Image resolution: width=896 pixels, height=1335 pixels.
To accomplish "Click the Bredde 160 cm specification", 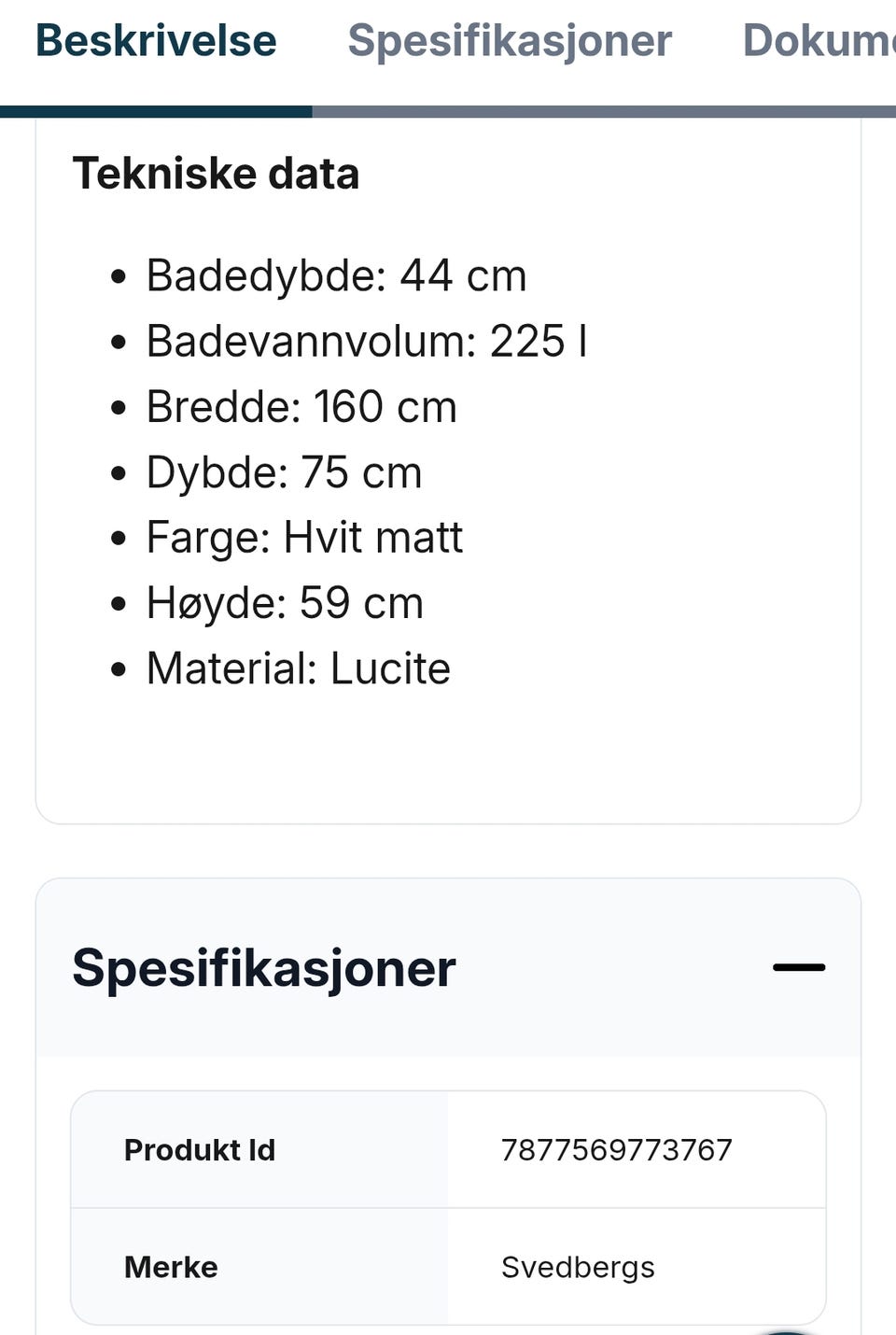I will coord(301,406).
